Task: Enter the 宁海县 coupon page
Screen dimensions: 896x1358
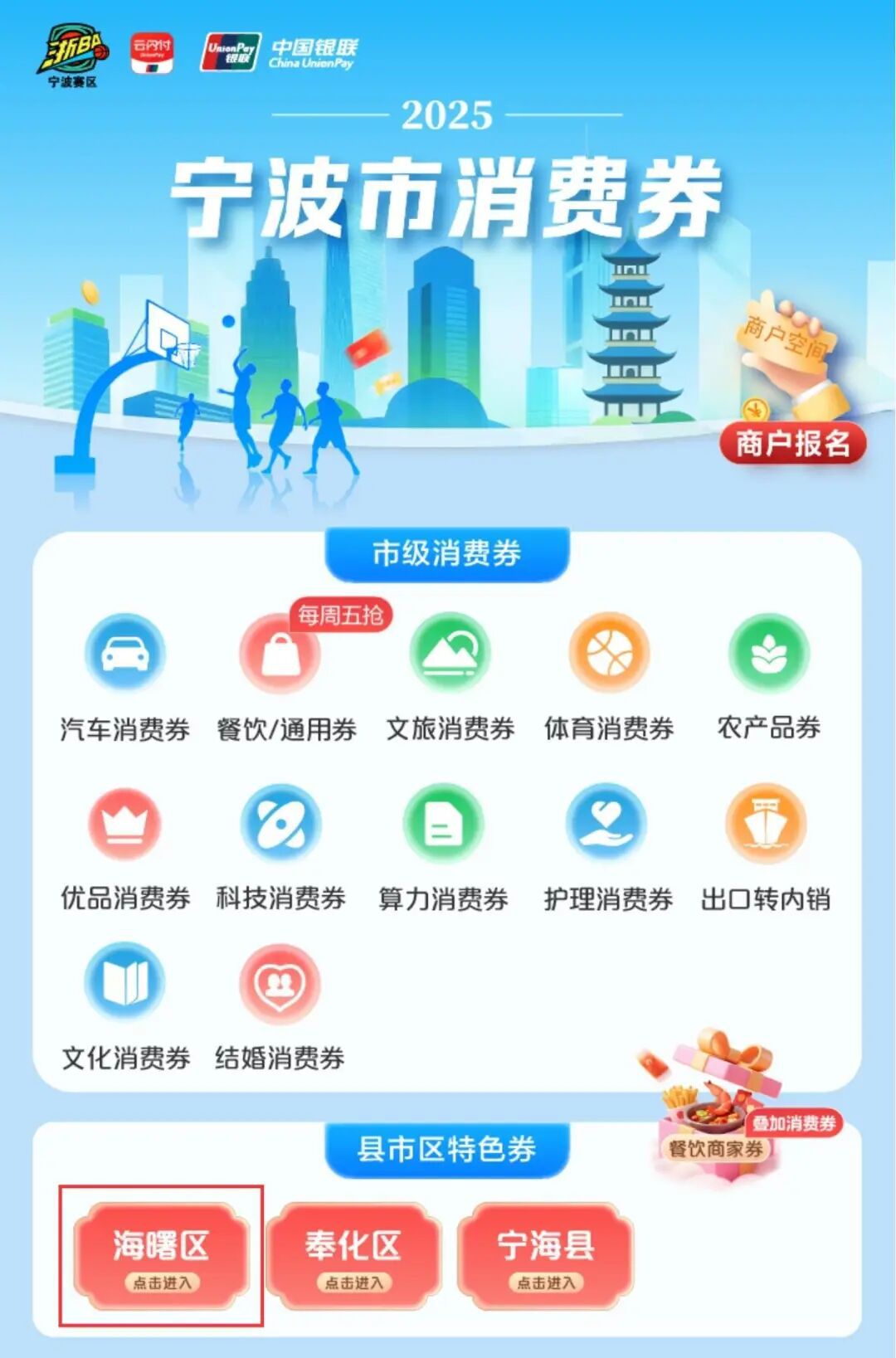Action: 545,1256
